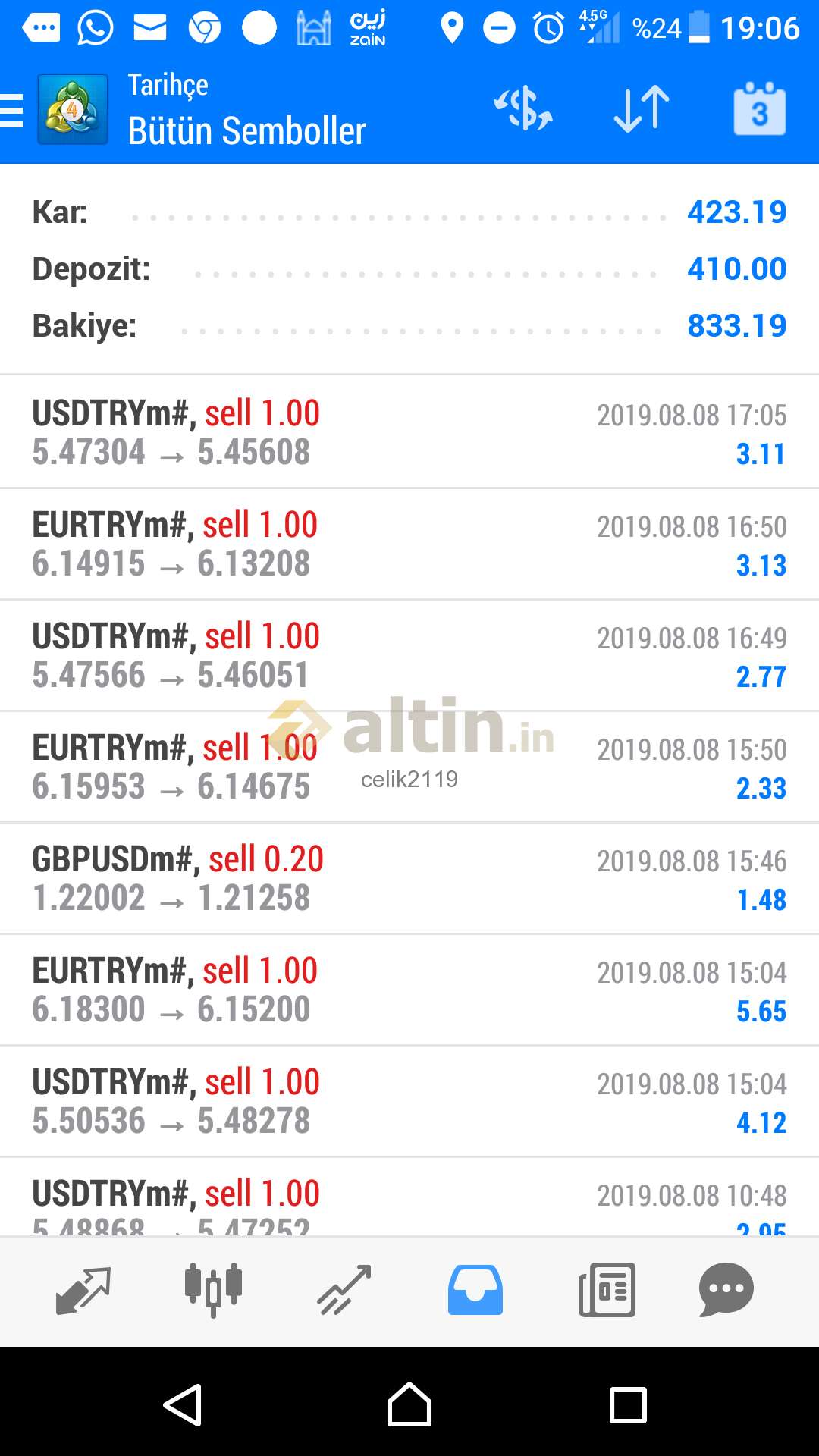The width and height of the screenshot is (819, 1456).
Task: Open the calendar date range picker
Action: 759,110
